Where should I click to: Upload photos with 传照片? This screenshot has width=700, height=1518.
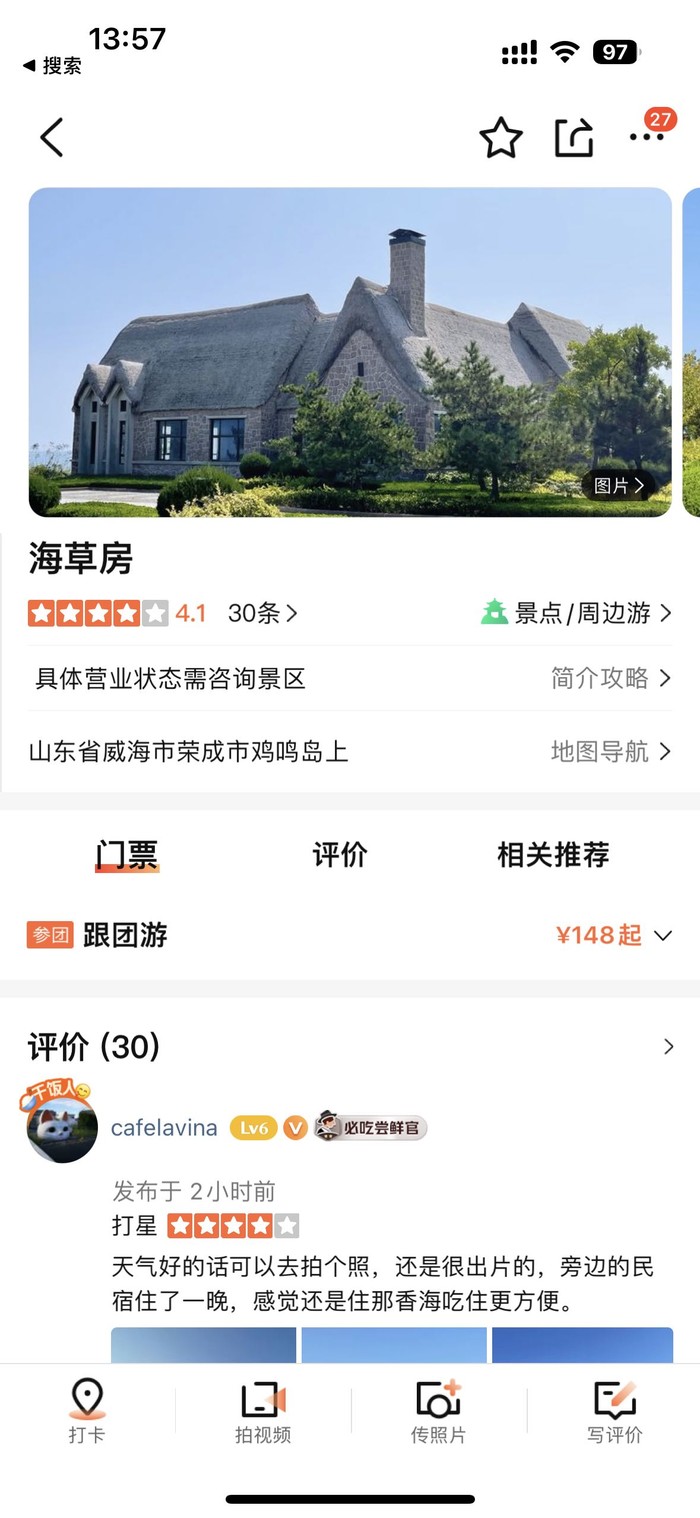(438, 1411)
